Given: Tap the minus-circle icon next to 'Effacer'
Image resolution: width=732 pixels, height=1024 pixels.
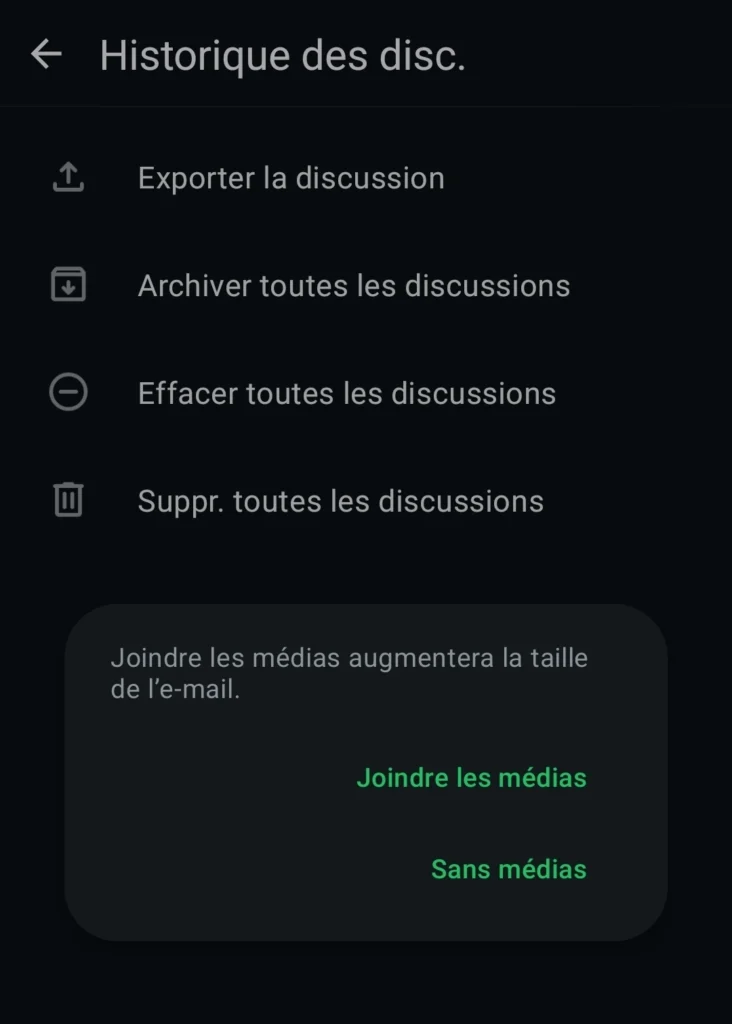Looking at the screenshot, I should click(67, 393).
